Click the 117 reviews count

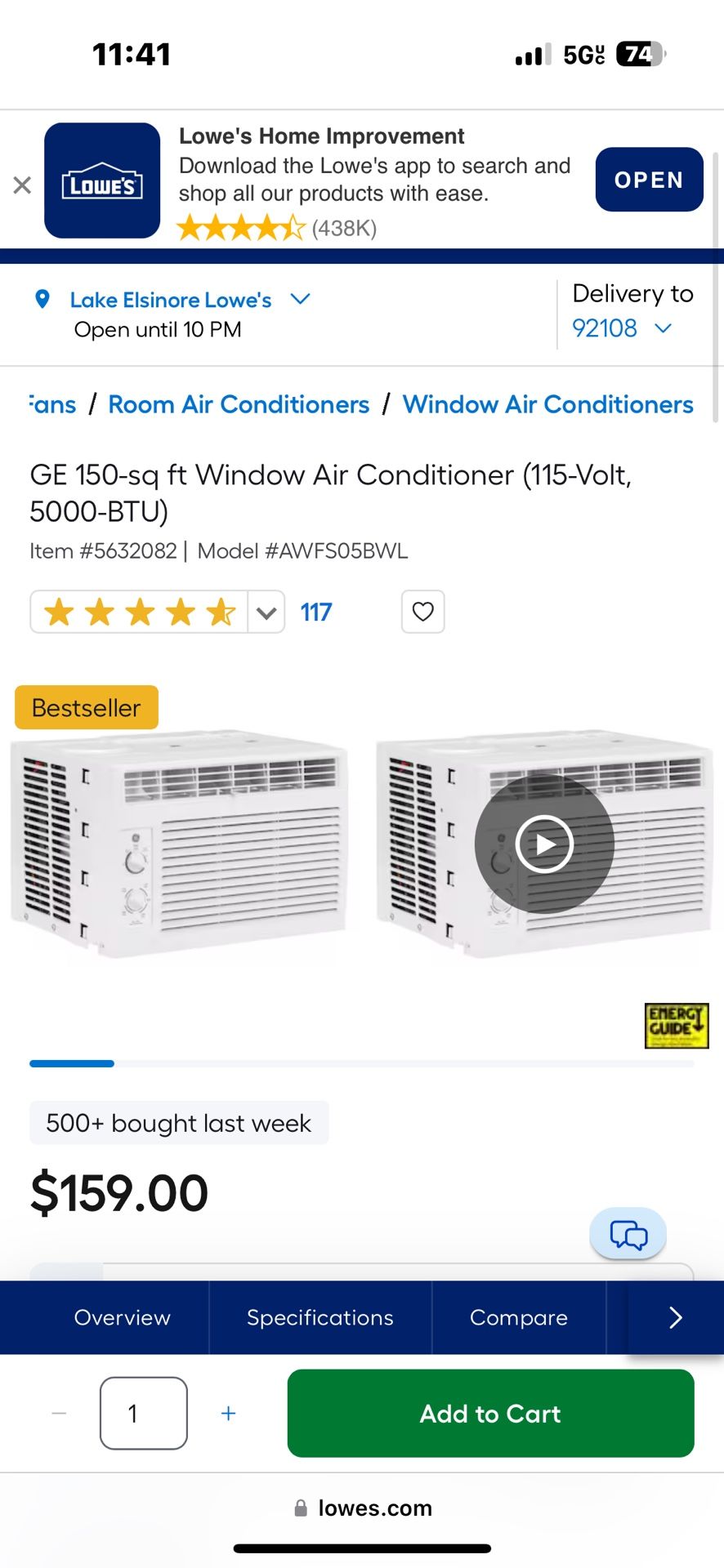click(x=316, y=611)
